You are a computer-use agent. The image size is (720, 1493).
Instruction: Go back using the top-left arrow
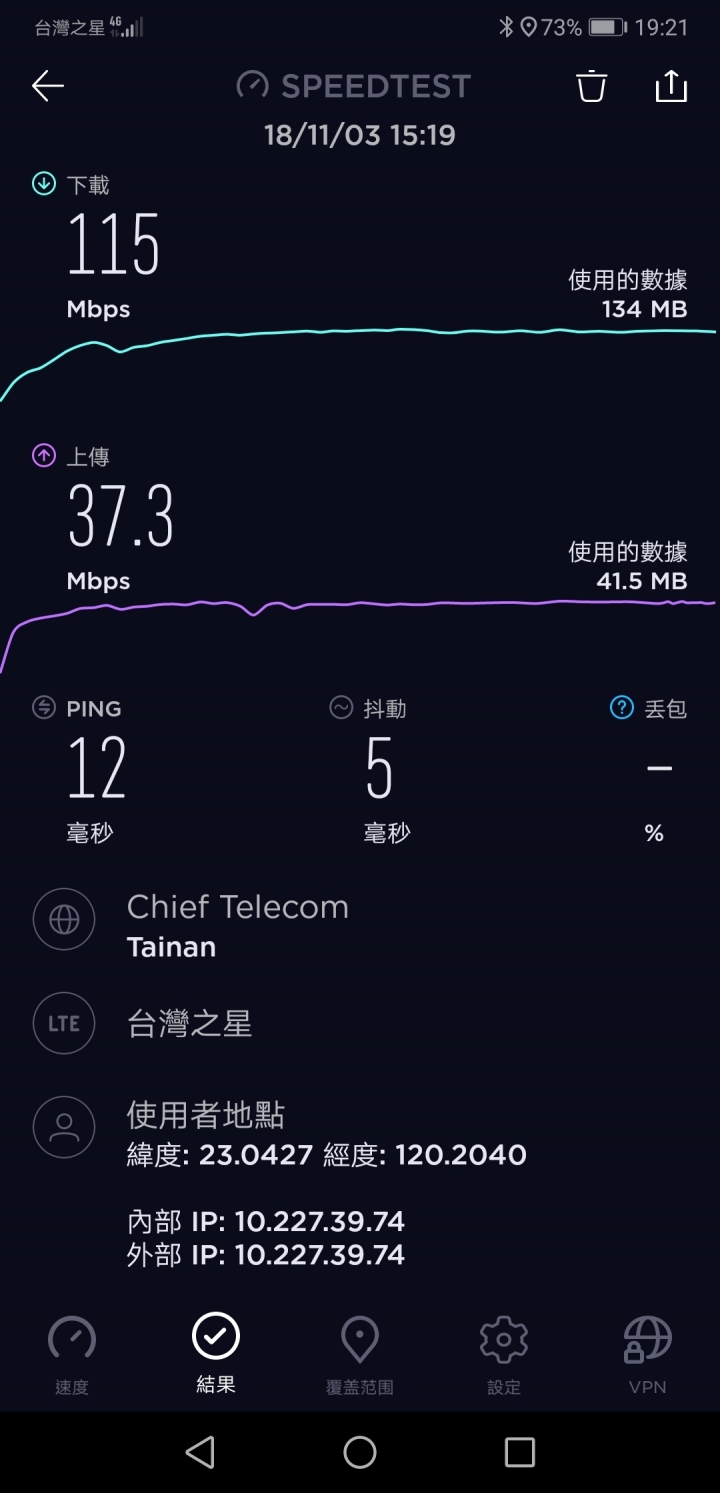click(x=48, y=87)
